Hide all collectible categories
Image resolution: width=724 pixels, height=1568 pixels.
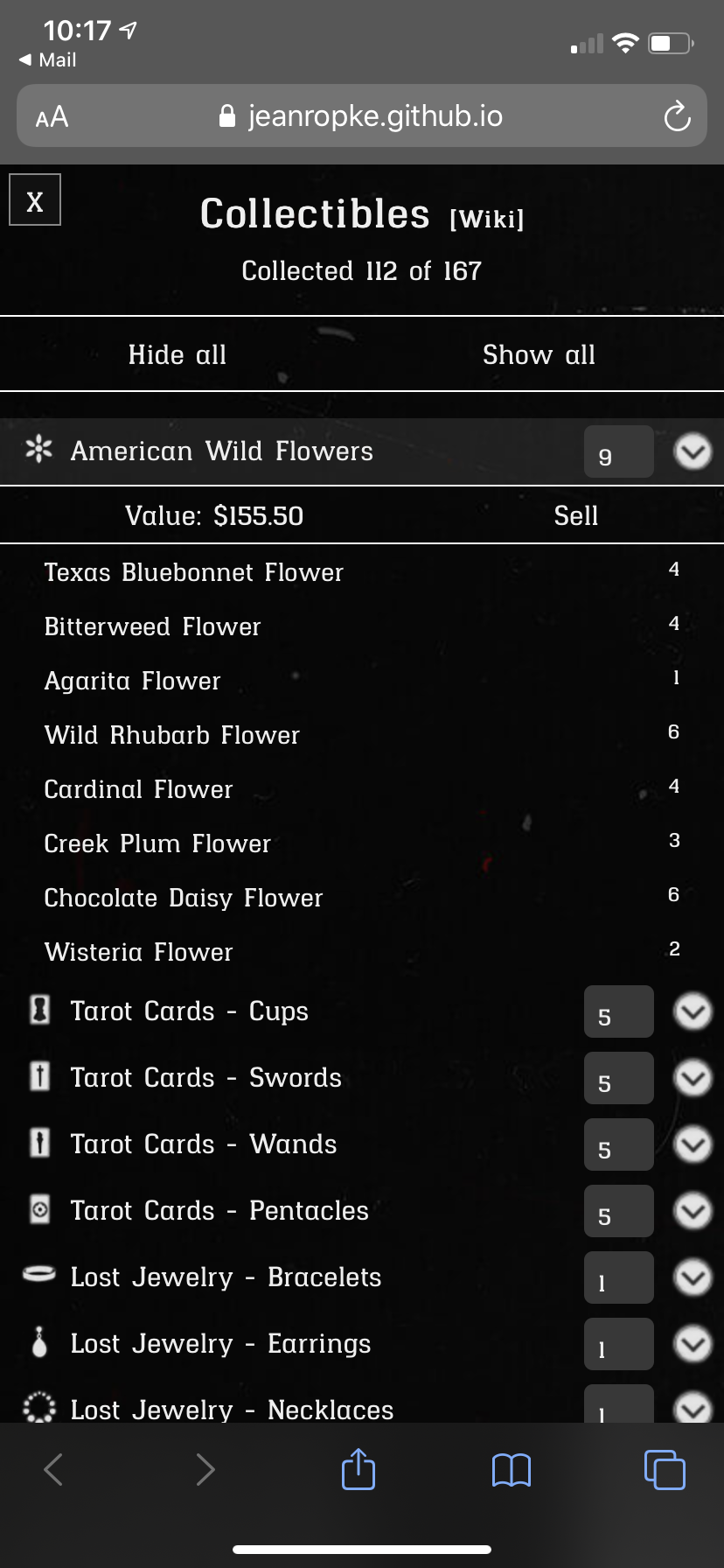click(x=177, y=354)
